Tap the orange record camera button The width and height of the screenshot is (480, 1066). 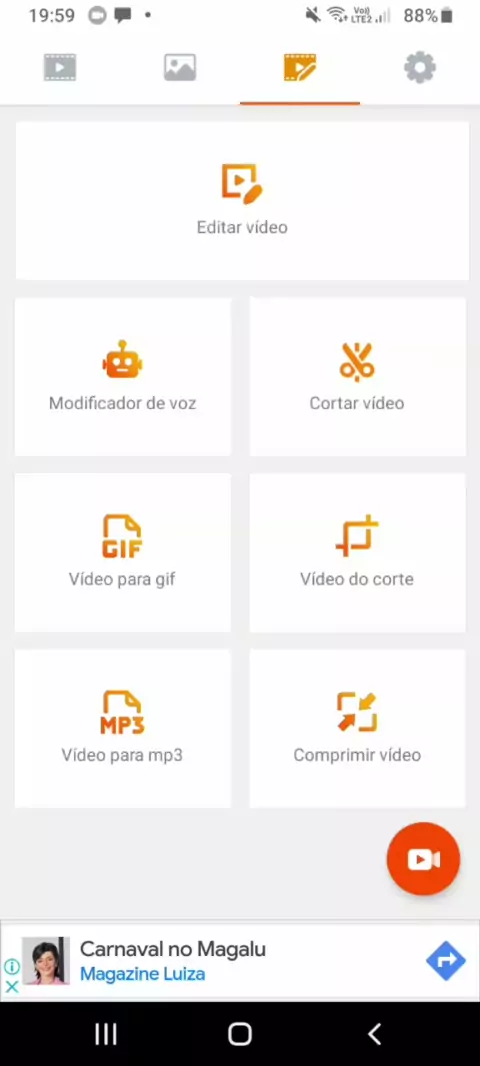[423, 859]
